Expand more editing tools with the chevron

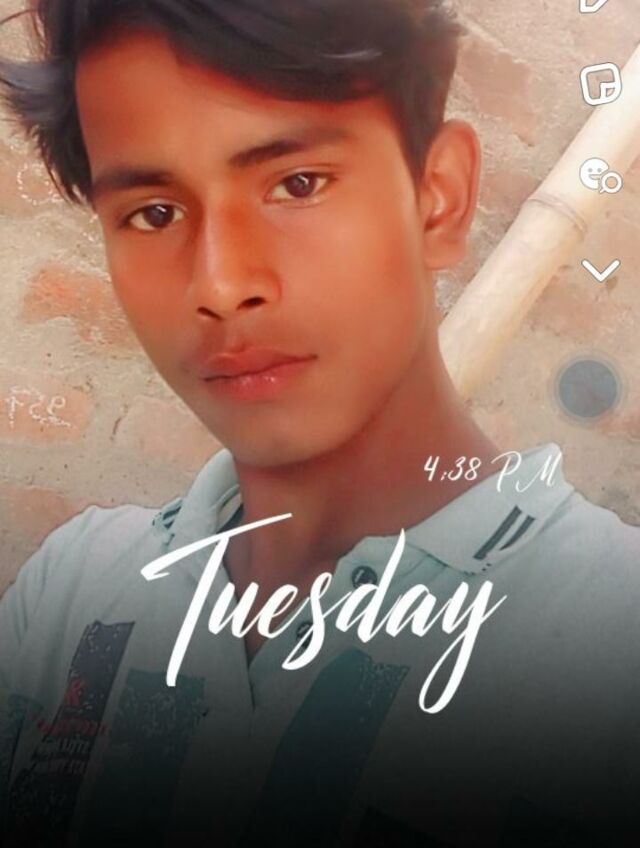[x=600, y=270]
